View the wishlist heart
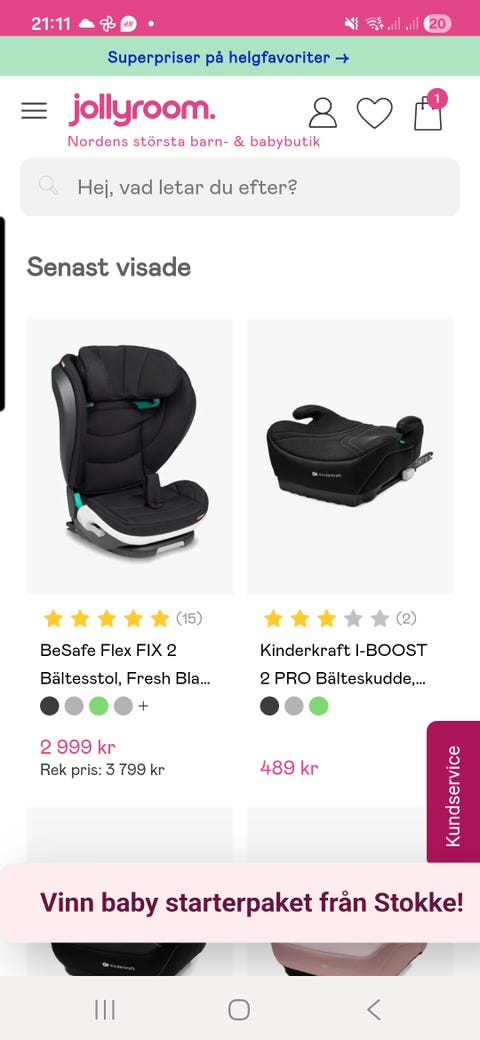 pos(375,113)
